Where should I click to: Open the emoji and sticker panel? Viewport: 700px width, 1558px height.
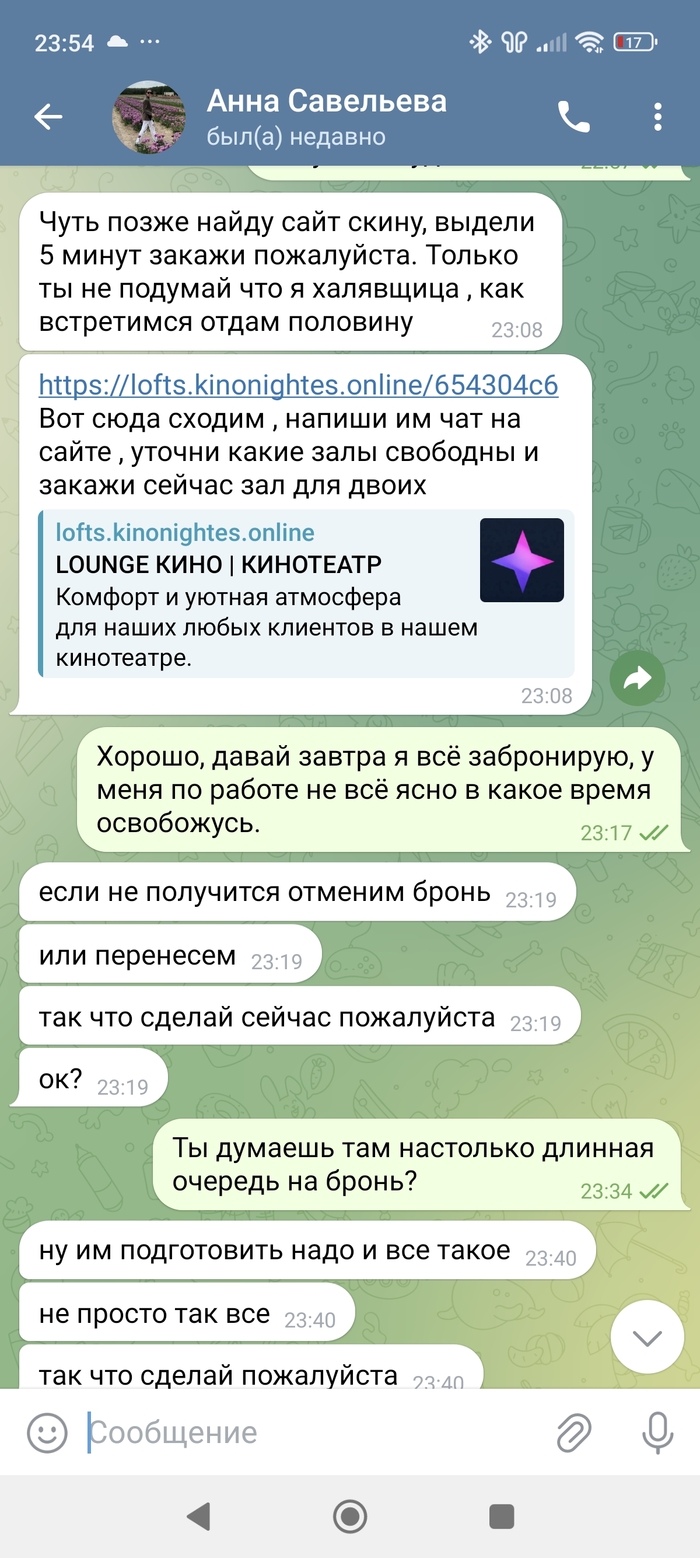tap(46, 1432)
